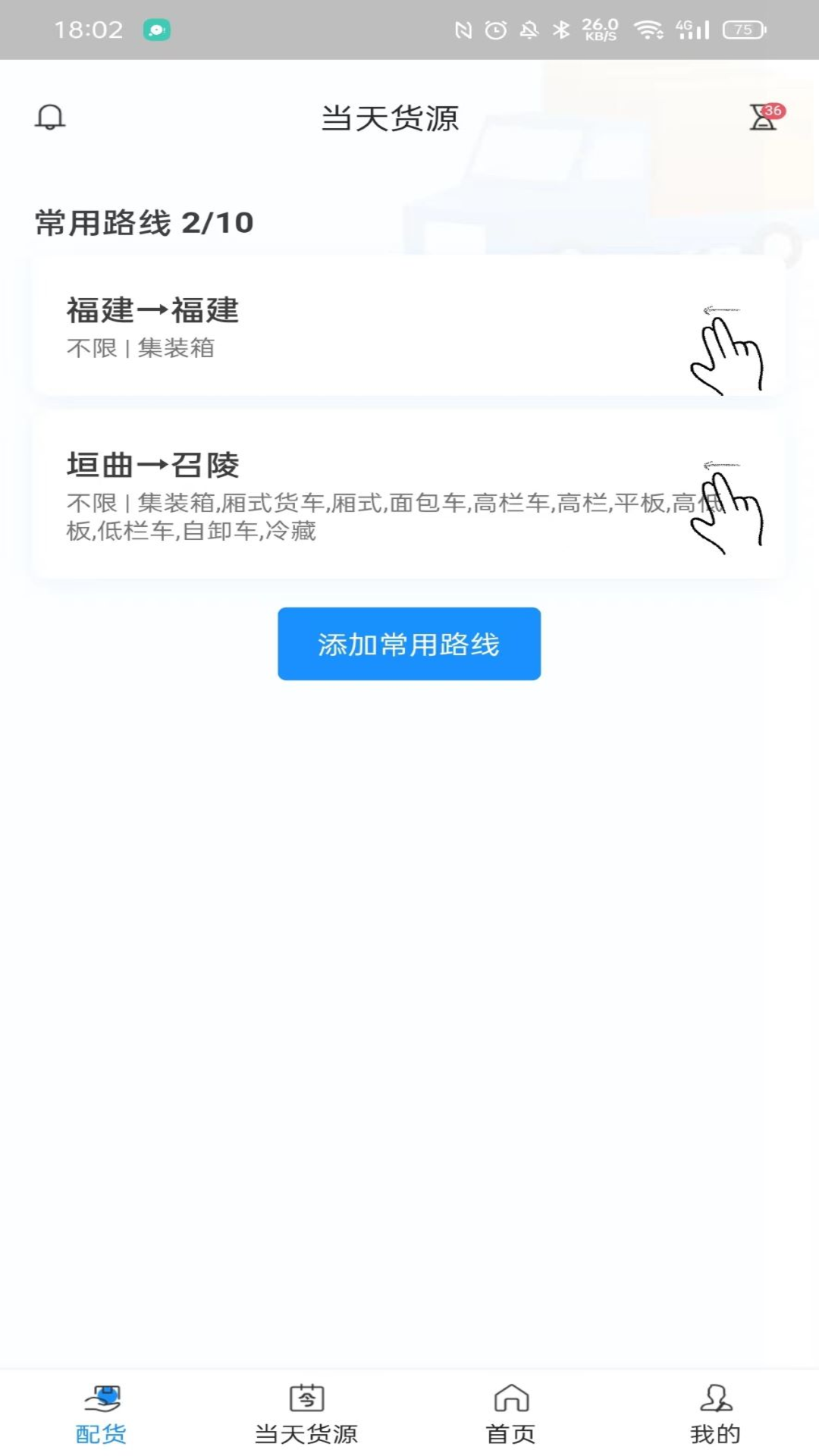Open the notification bell icon
The image size is (819, 1456).
tap(49, 118)
